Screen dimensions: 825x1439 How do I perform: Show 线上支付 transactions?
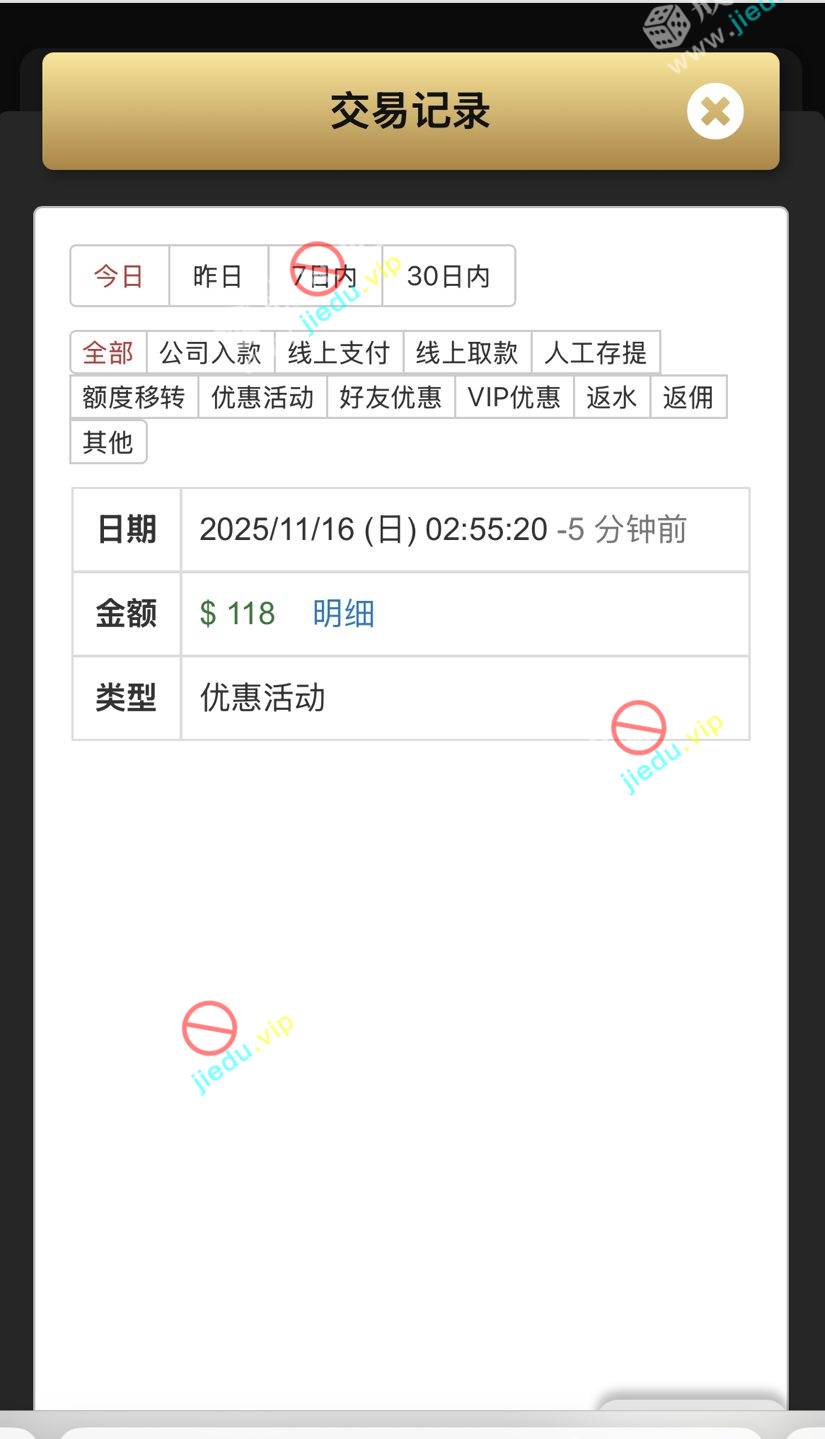pos(338,353)
